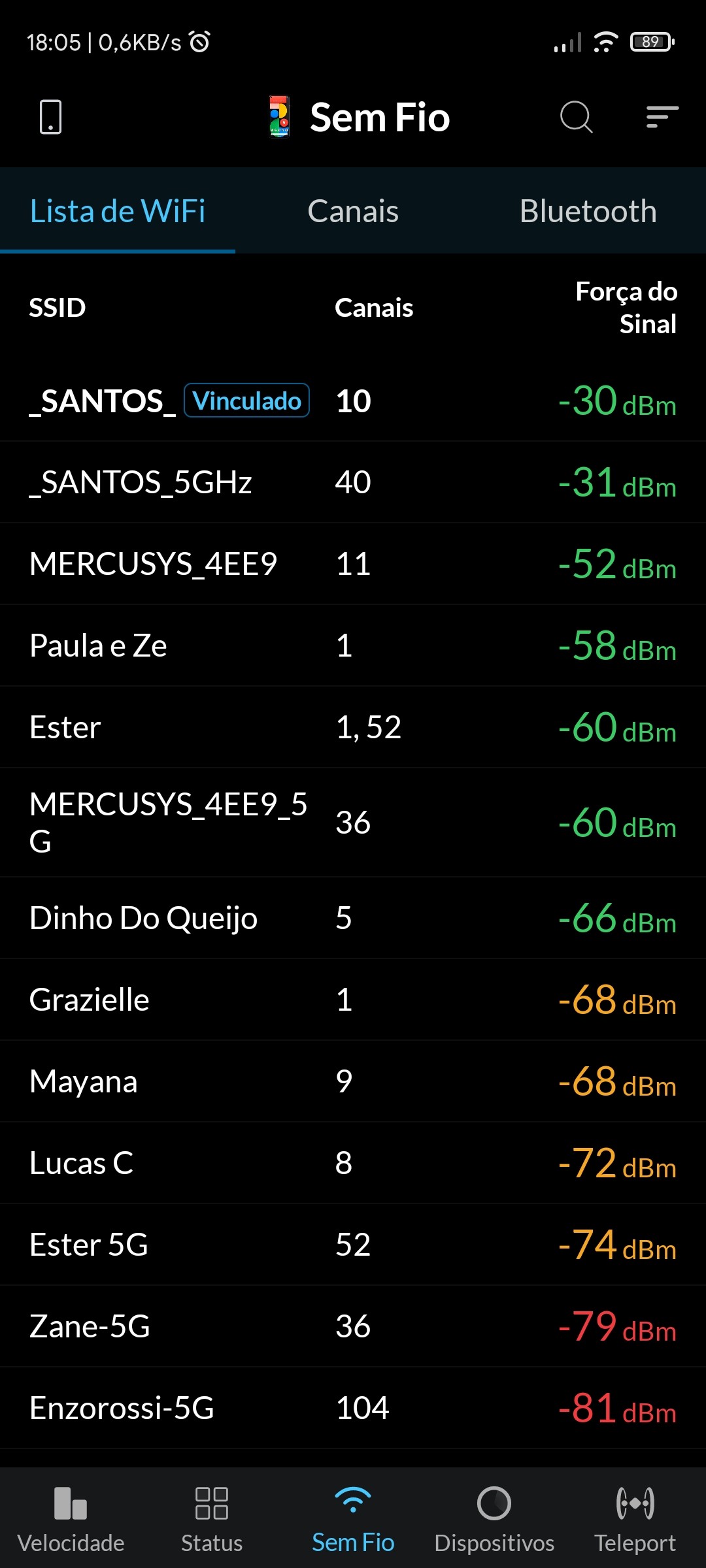Switch to the Bluetooth tab
This screenshot has height=1568, width=706.
(x=588, y=211)
